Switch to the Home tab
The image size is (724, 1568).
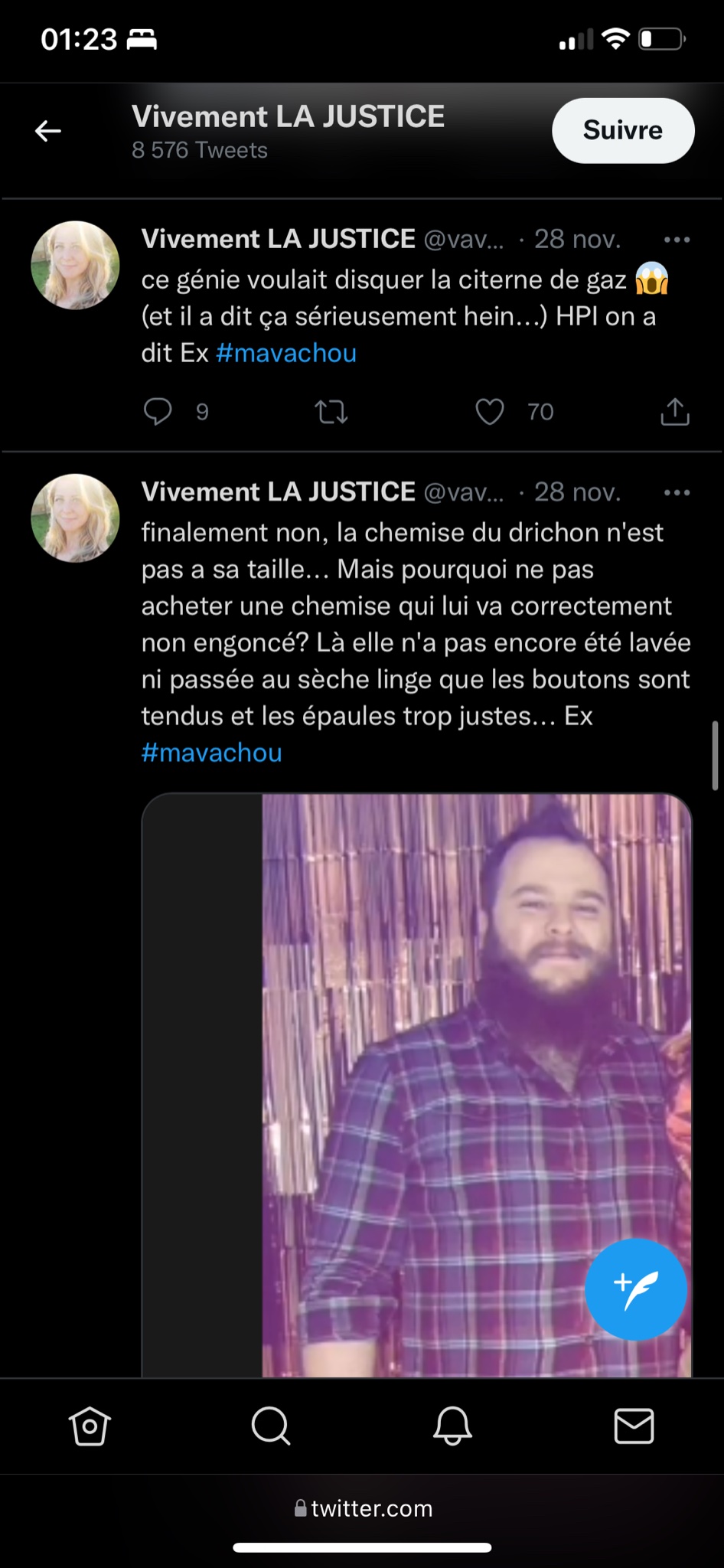click(x=90, y=1426)
